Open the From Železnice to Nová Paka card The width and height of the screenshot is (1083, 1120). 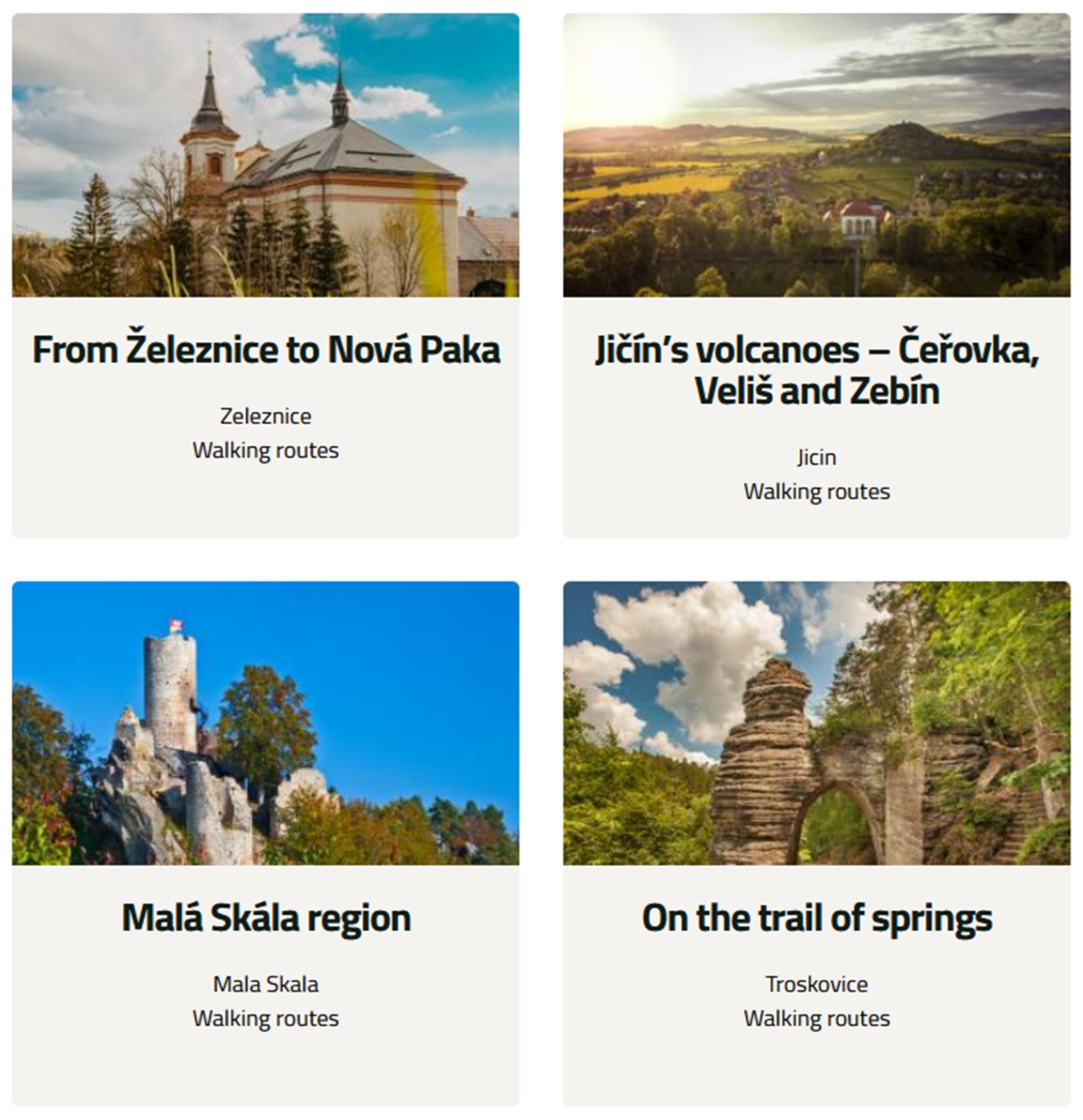266,349
